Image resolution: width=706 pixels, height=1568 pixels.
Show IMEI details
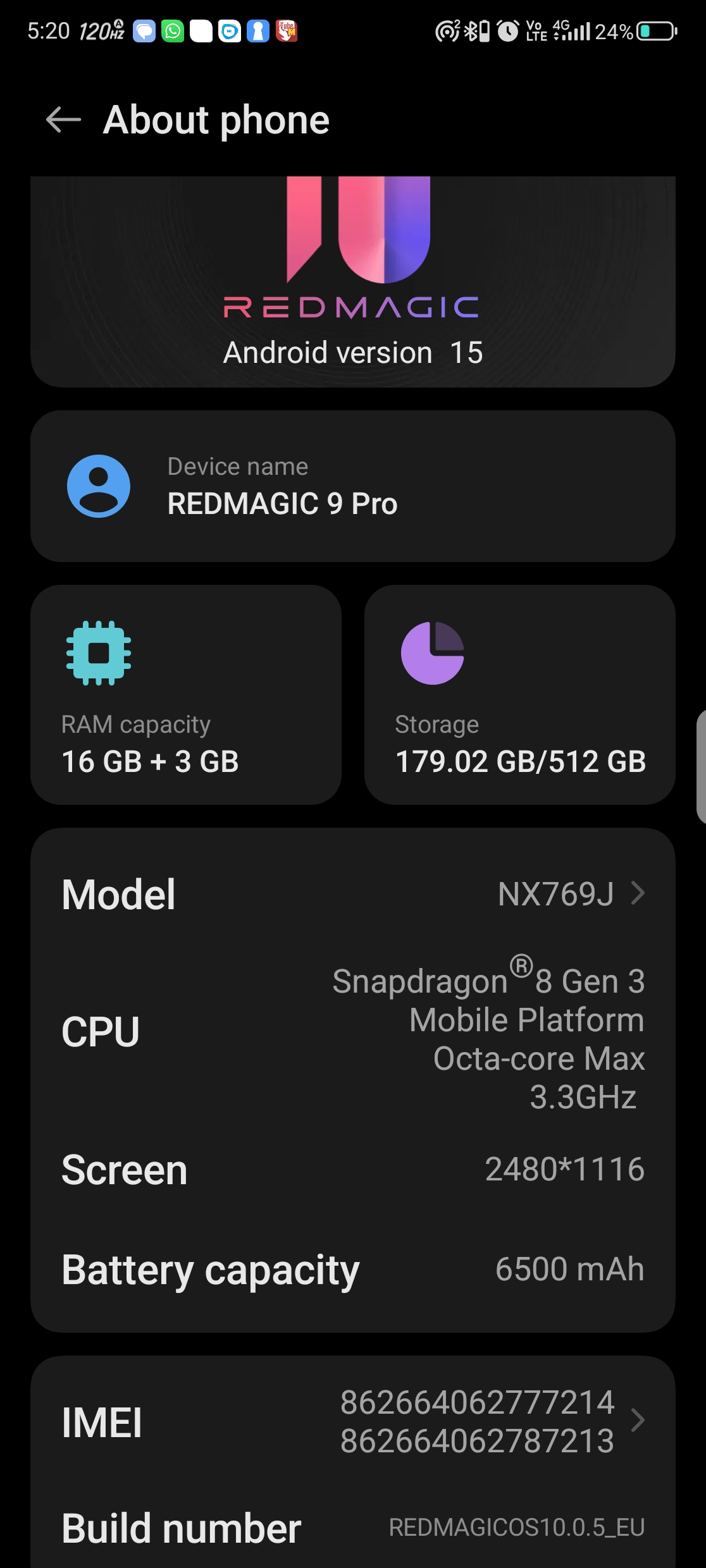coord(352,1422)
